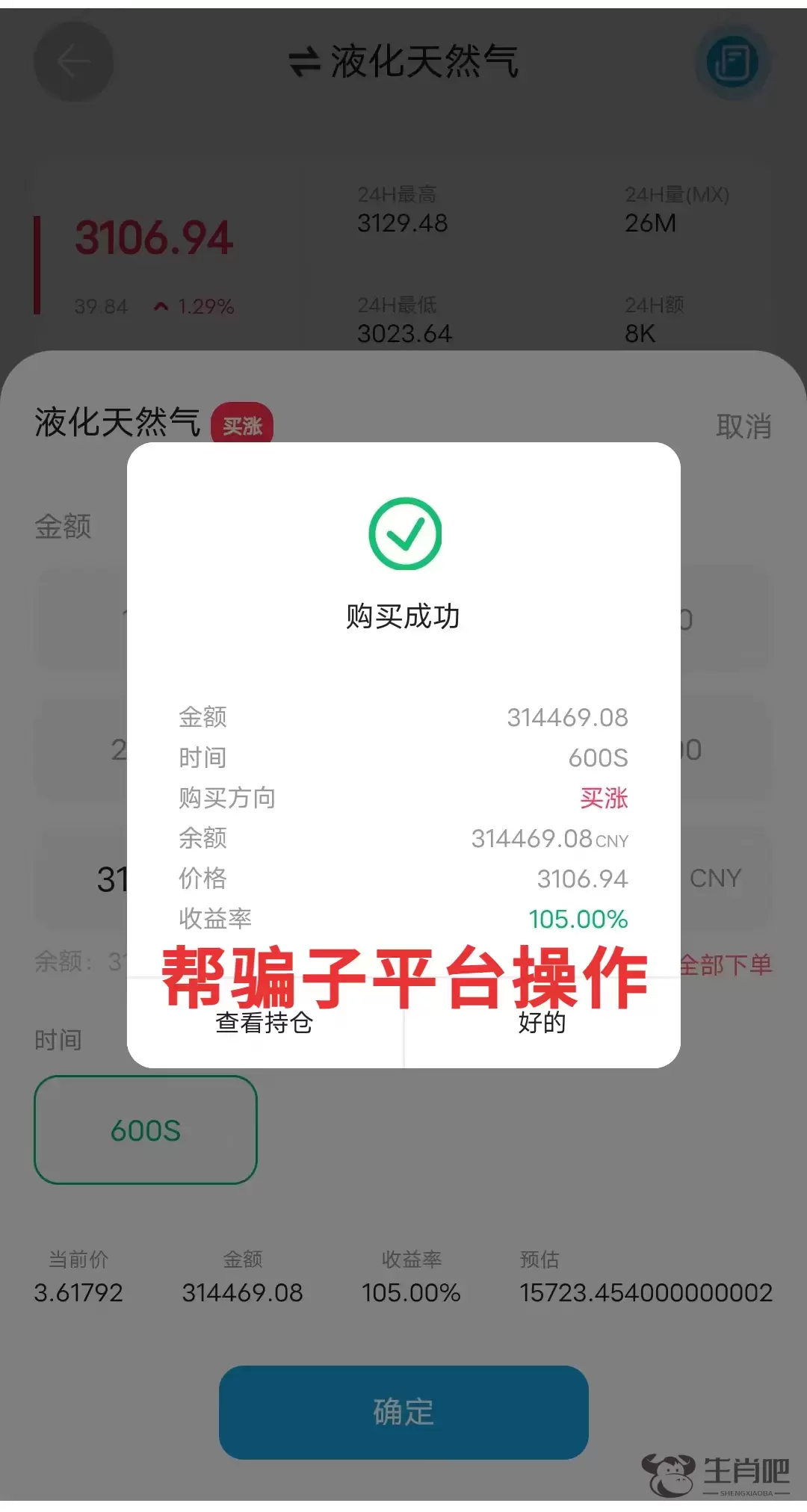Confirm the order with 确定
The width and height of the screenshot is (807, 1512).
tap(403, 1412)
